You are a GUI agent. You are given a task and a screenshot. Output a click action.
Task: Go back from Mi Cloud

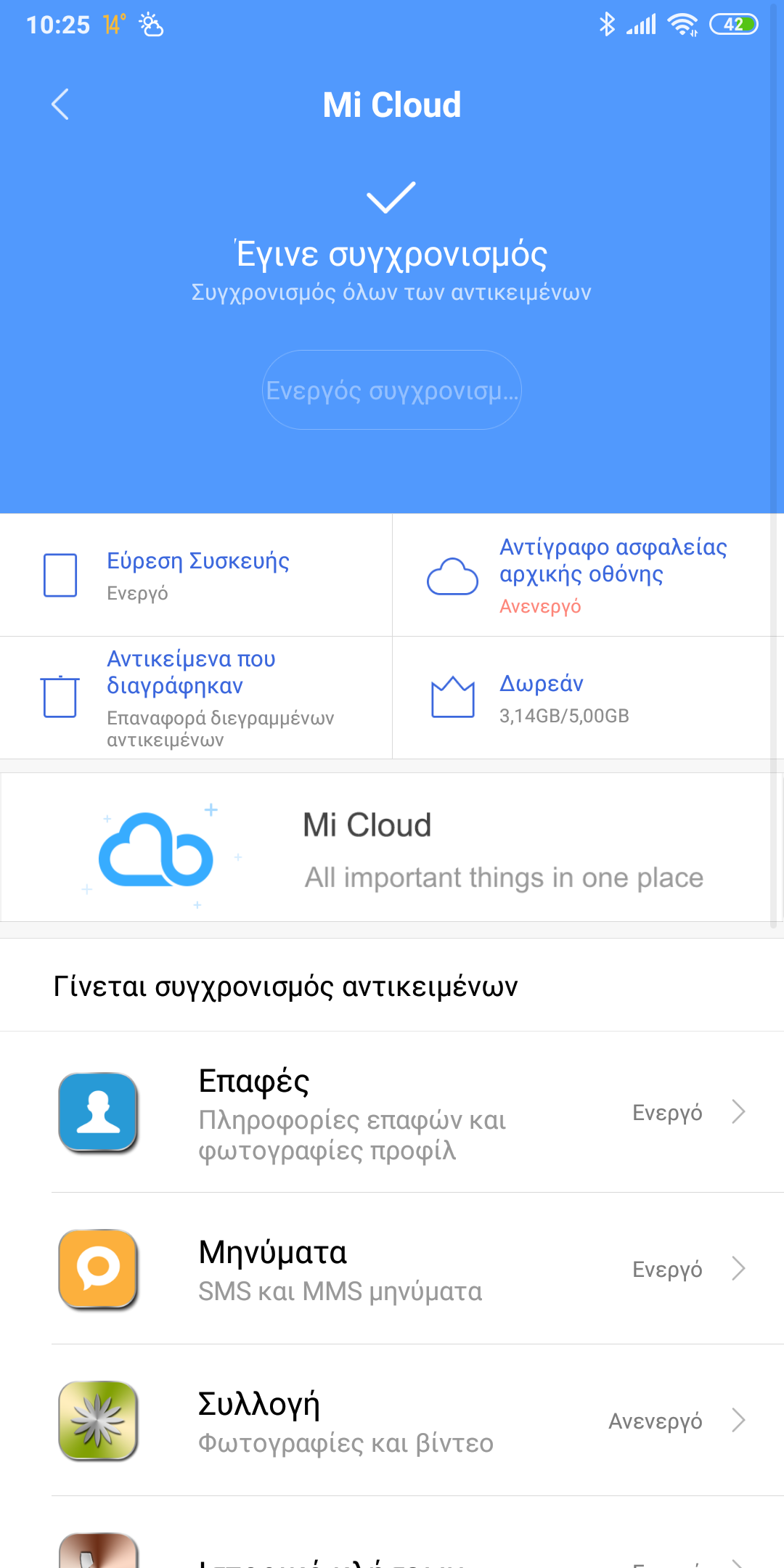61,105
